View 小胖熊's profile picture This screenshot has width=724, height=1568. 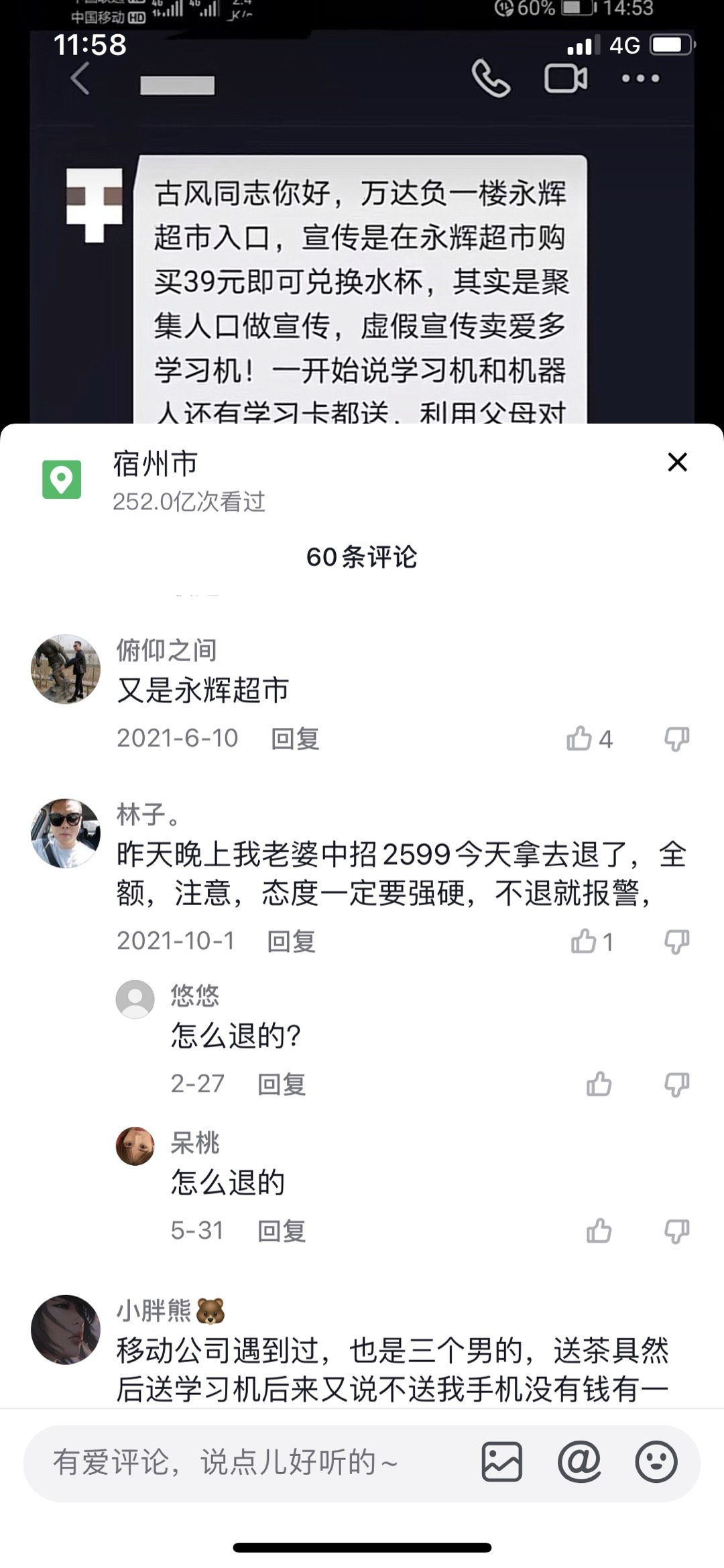pyautogui.click(x=66, y=1330)
